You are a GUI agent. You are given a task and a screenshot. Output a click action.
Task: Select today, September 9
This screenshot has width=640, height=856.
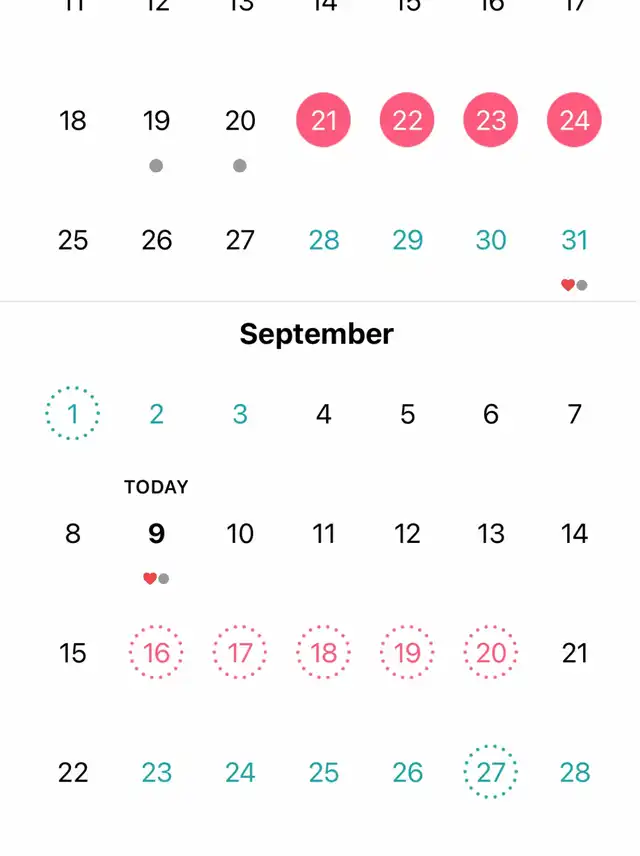coord(156,534)
